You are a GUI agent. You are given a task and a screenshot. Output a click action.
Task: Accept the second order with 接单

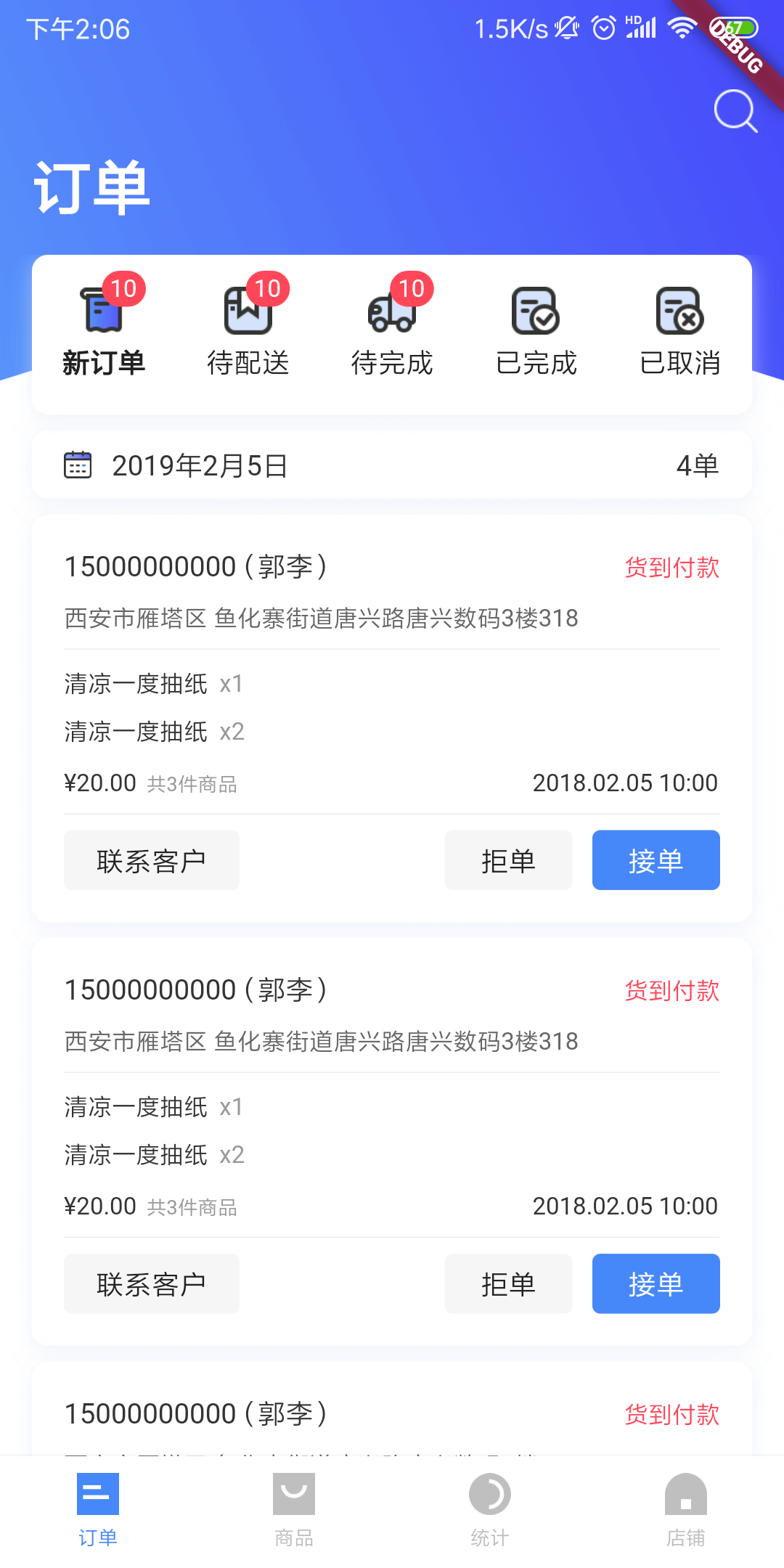pyautogui.click(x=656, y=1283)
